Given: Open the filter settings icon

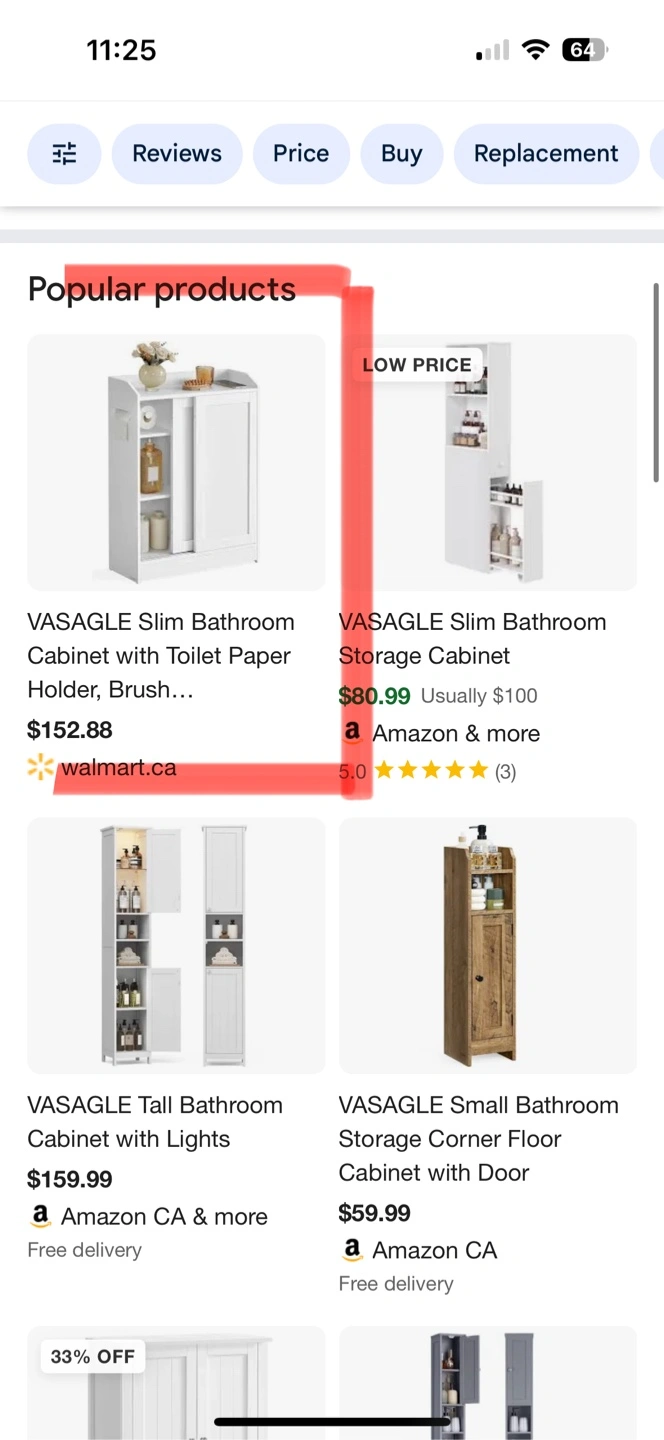Looking at the screenshot, I should (x=64, y=154).
